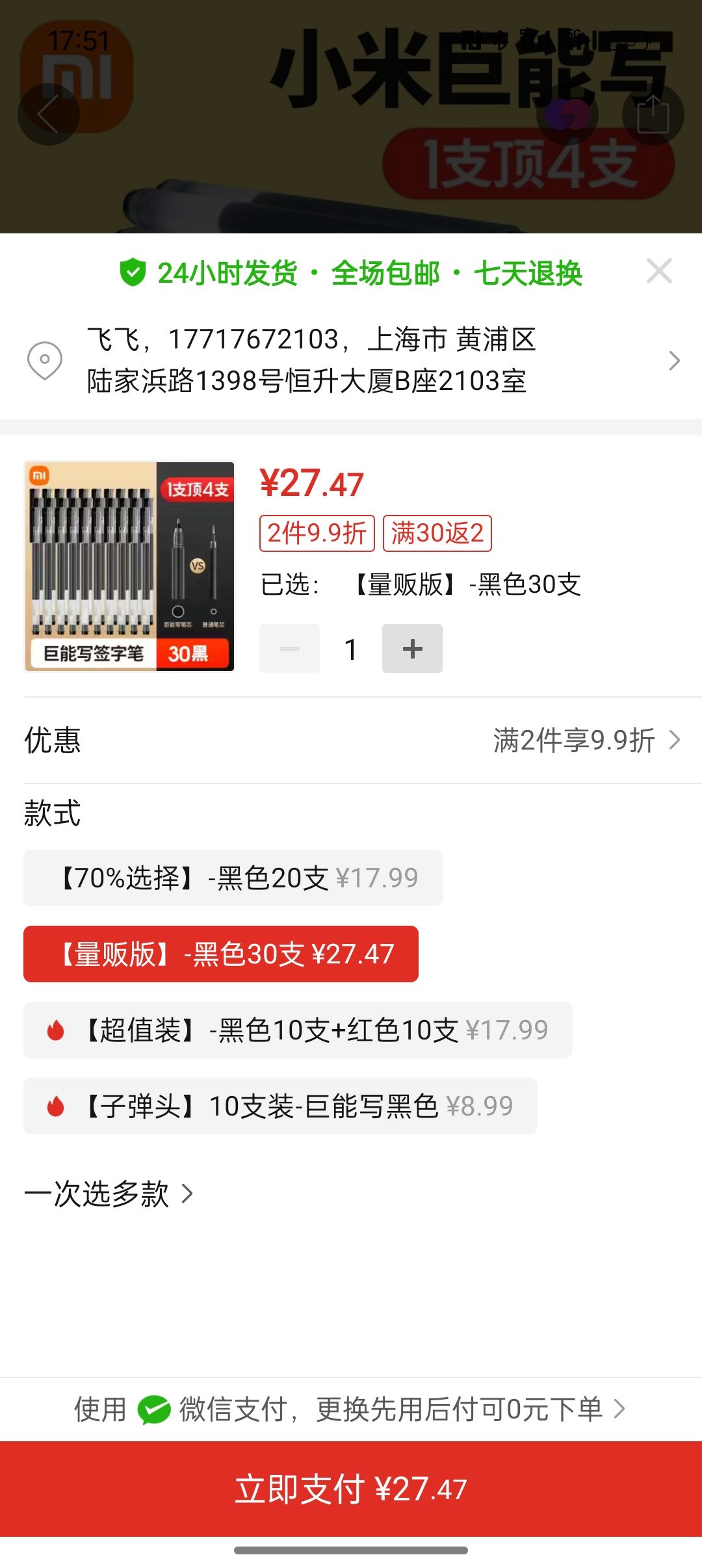Decrease quantity with the minus button
This screenshot has height=1568, width=702.
[289, 649]
